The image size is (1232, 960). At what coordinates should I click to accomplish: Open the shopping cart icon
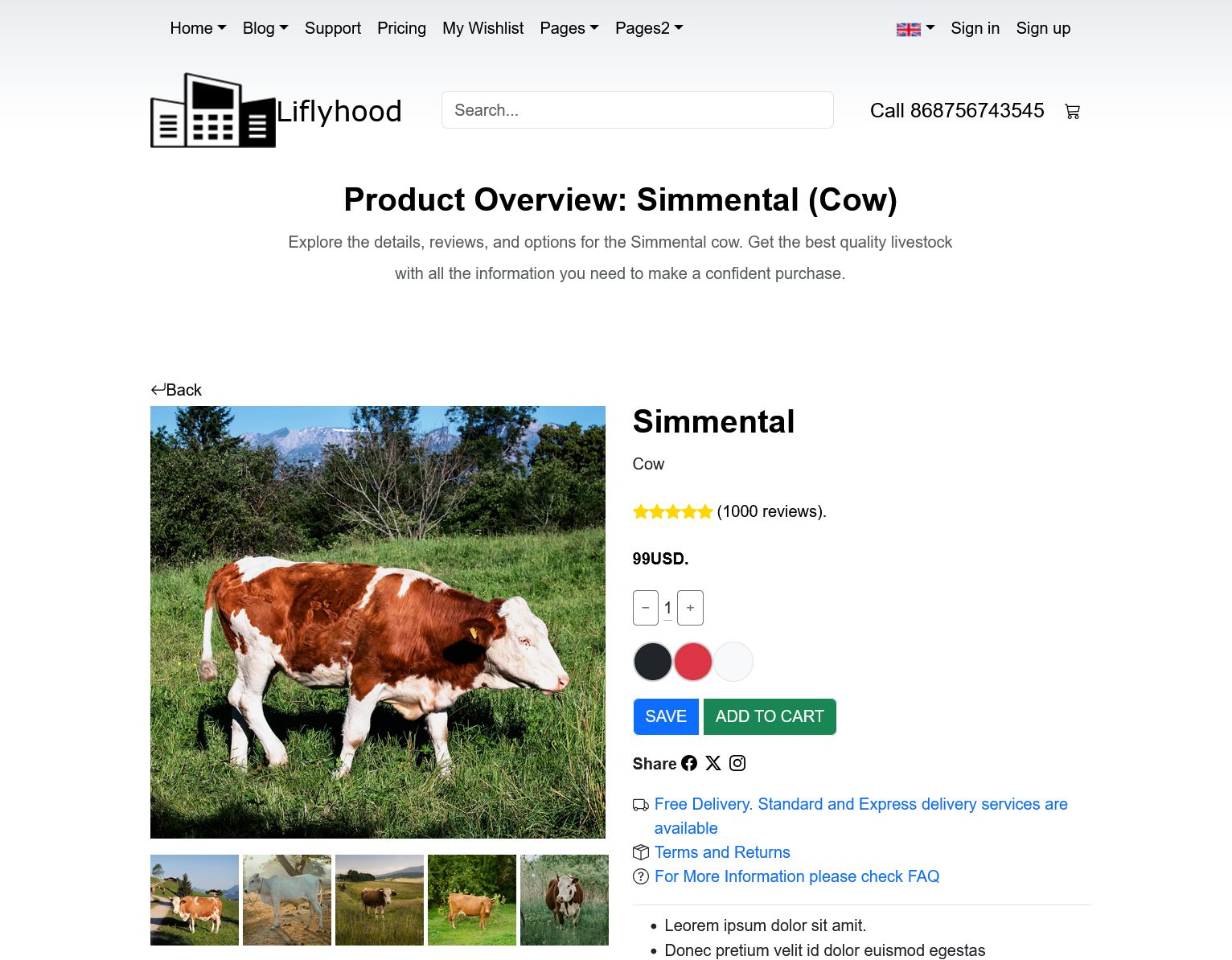[x=1072, y=112]
